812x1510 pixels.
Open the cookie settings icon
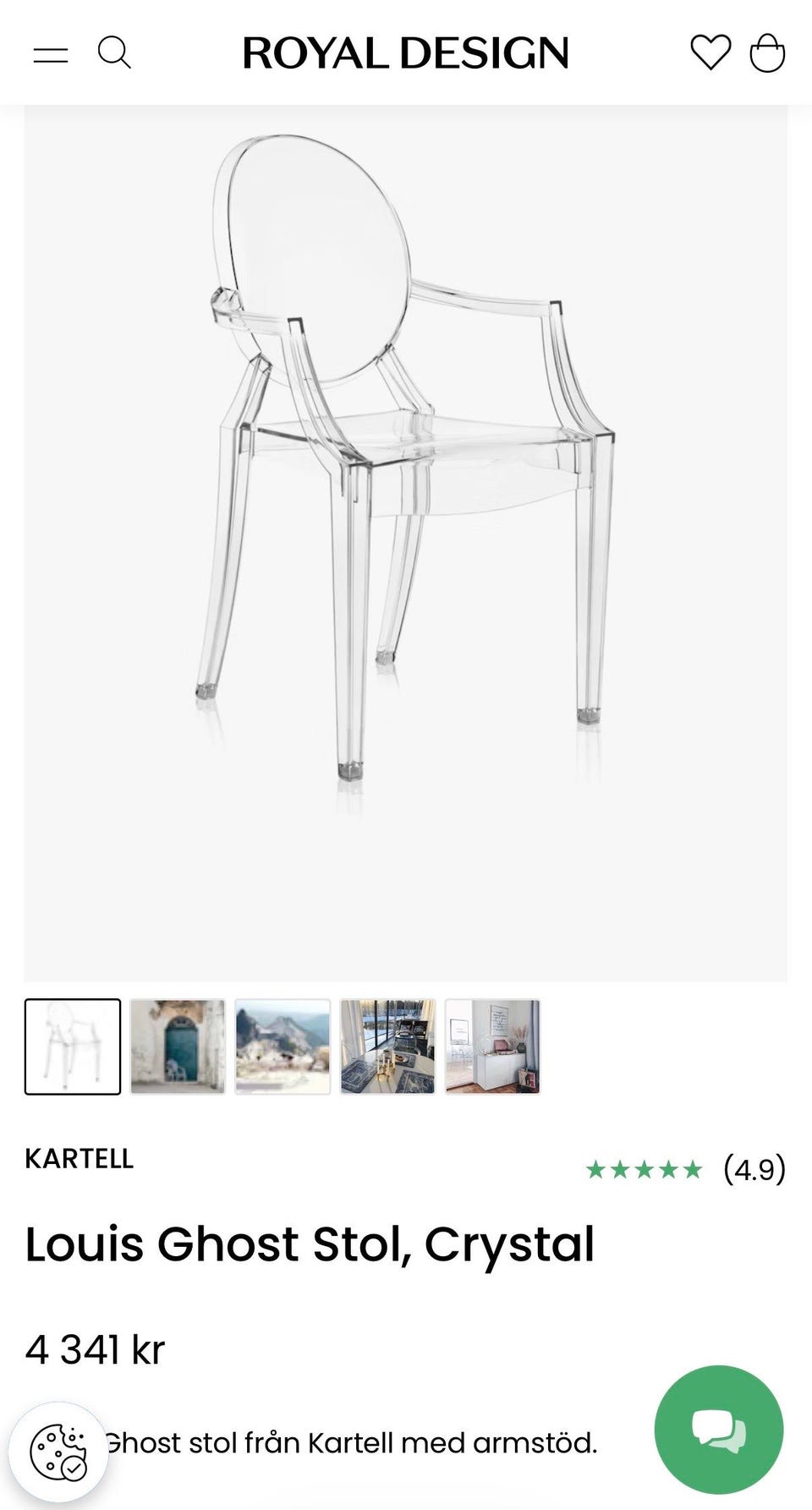point(61,1443)
